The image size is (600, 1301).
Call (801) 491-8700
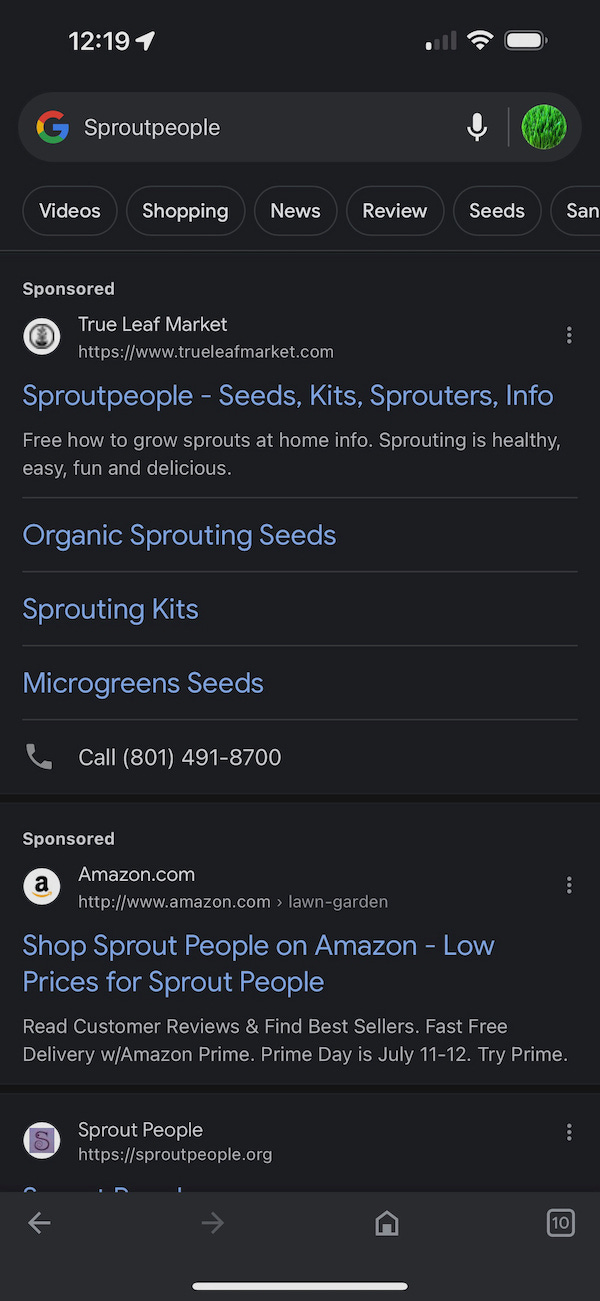click(179, 757)
